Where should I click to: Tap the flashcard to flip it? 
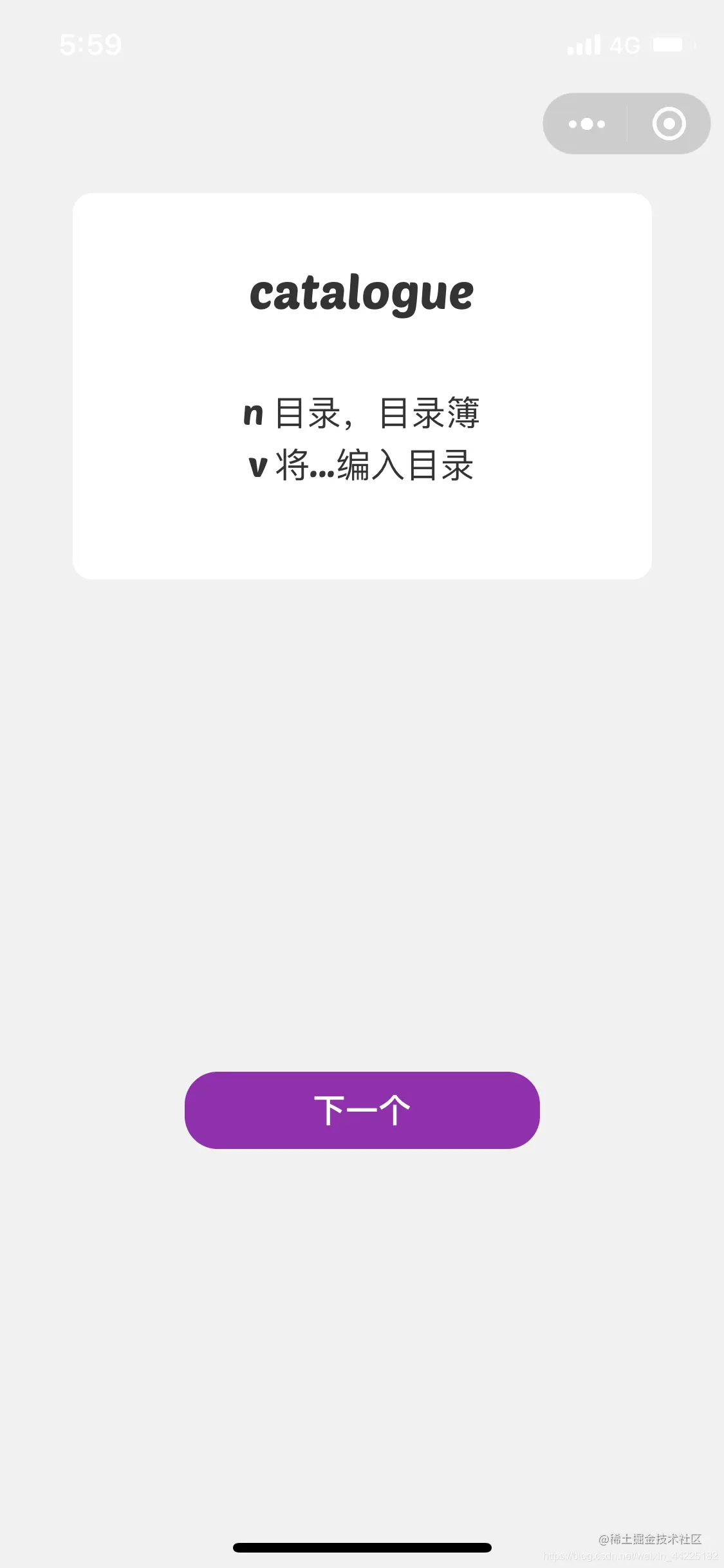tap(362, 386)
